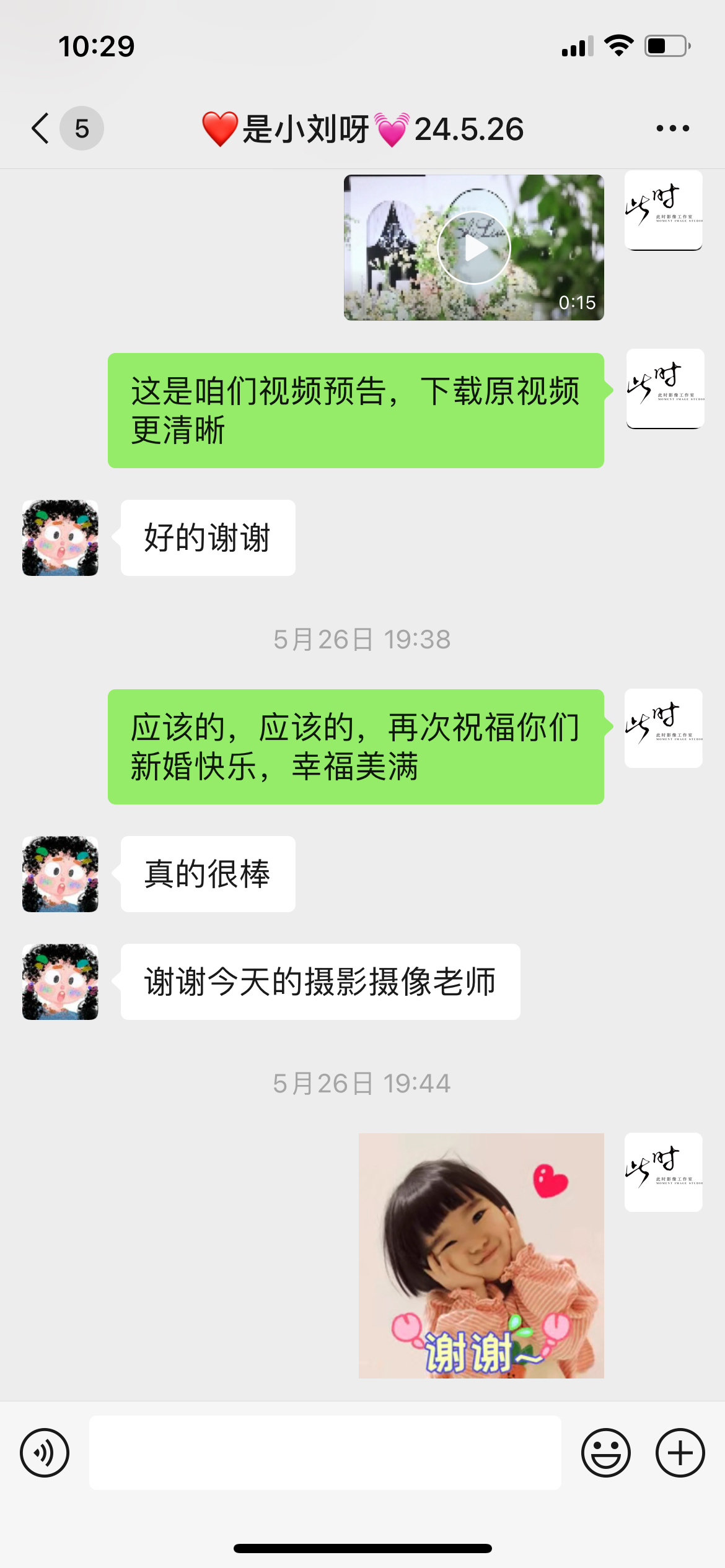The height and width of the screenshot is (1568, 725).
Task: Open the plus attachments menu
Action: coord(680,1453)
